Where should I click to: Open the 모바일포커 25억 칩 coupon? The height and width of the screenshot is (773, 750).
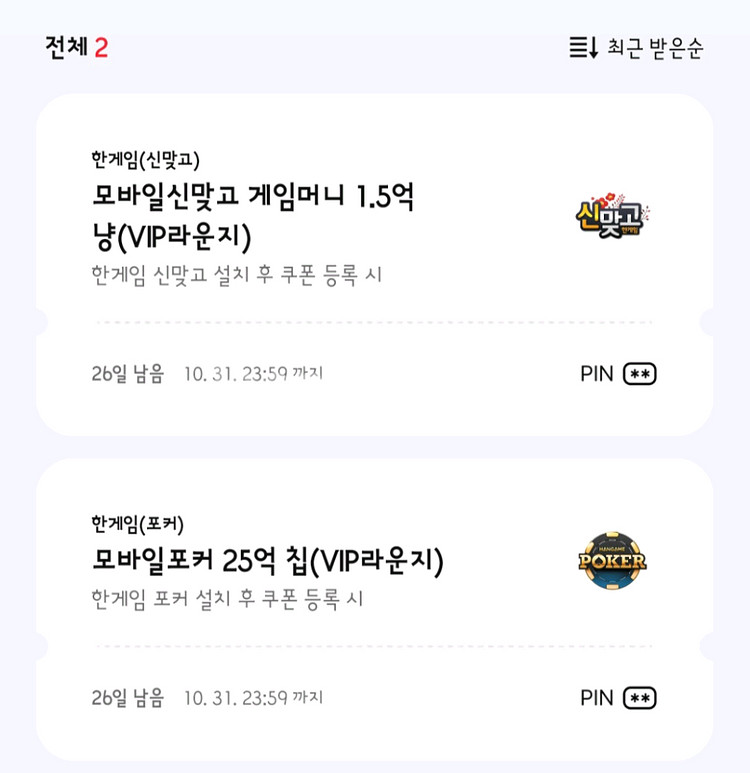click(x=268, y=561)
